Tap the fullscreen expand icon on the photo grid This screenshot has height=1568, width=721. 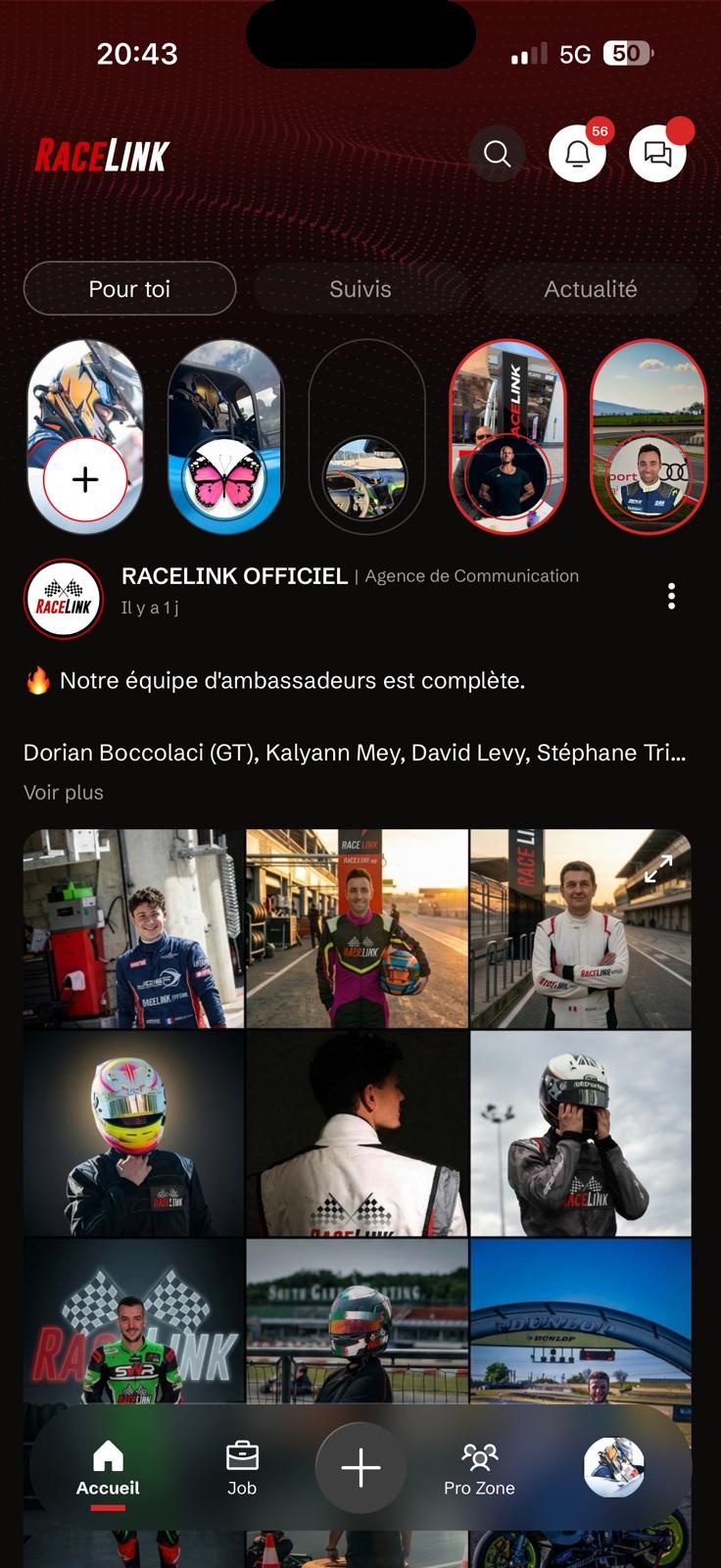pos(657,867)
